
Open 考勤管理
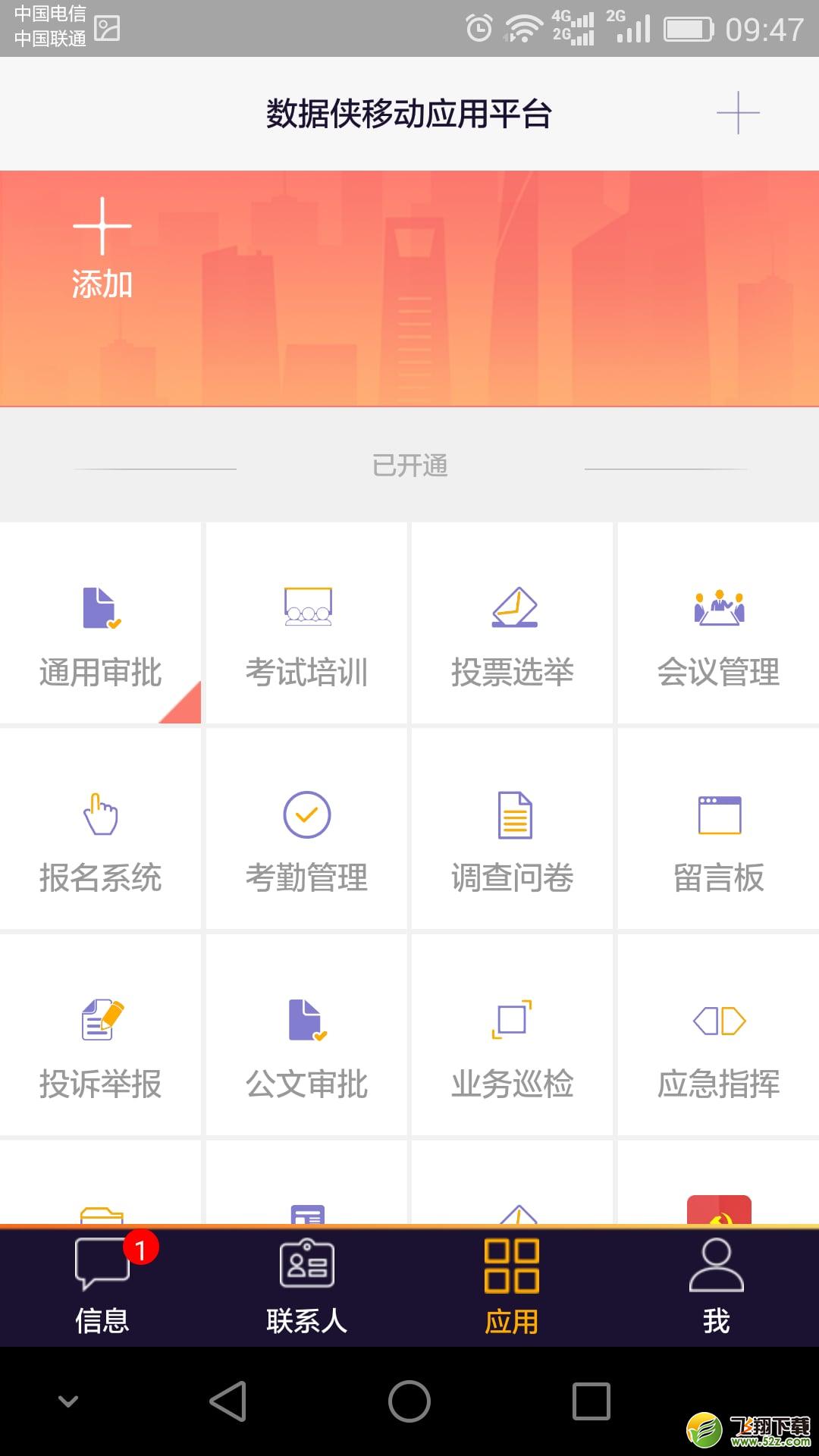(306, 828)
